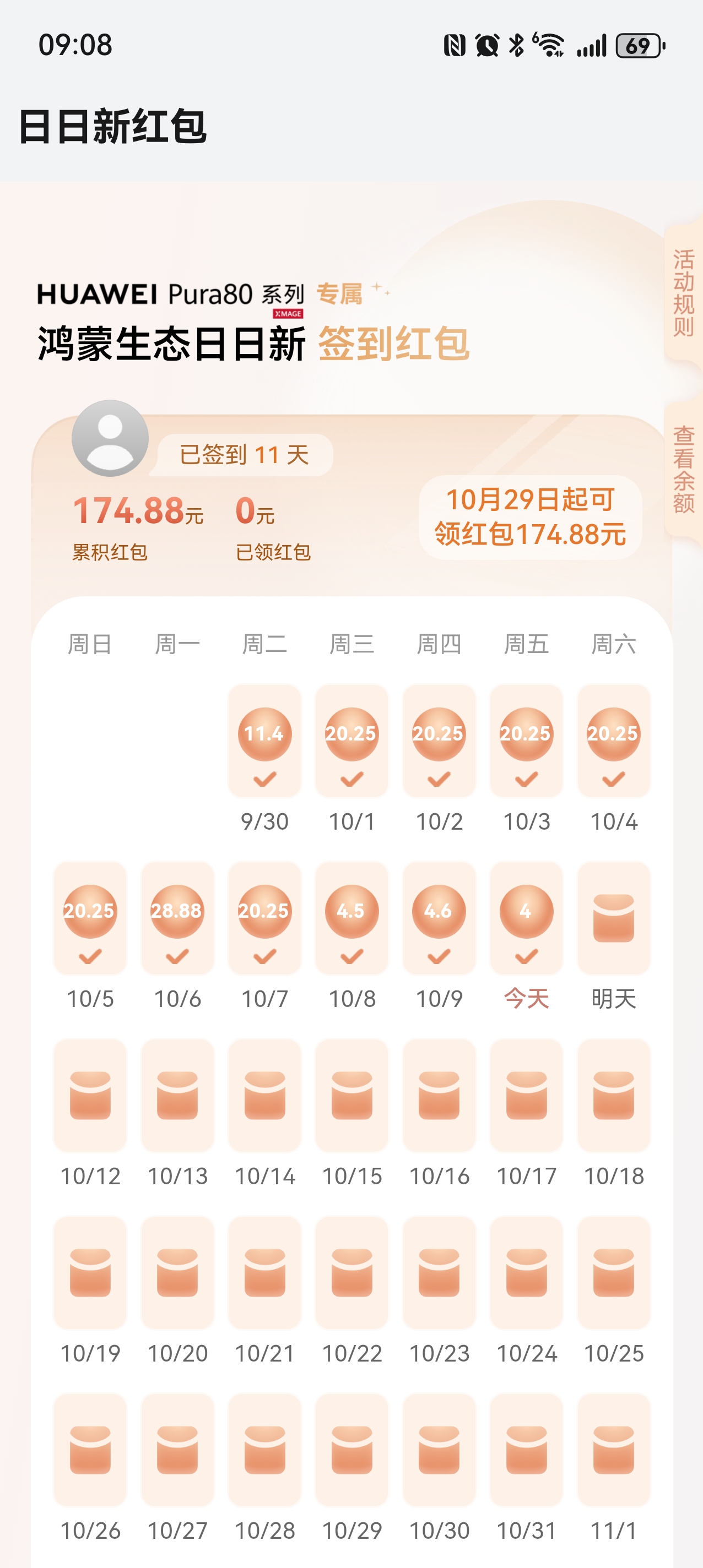Tap the 10/8 red packet of 4.5
This screenshot has width=703, height=1568.
(351, 918)
